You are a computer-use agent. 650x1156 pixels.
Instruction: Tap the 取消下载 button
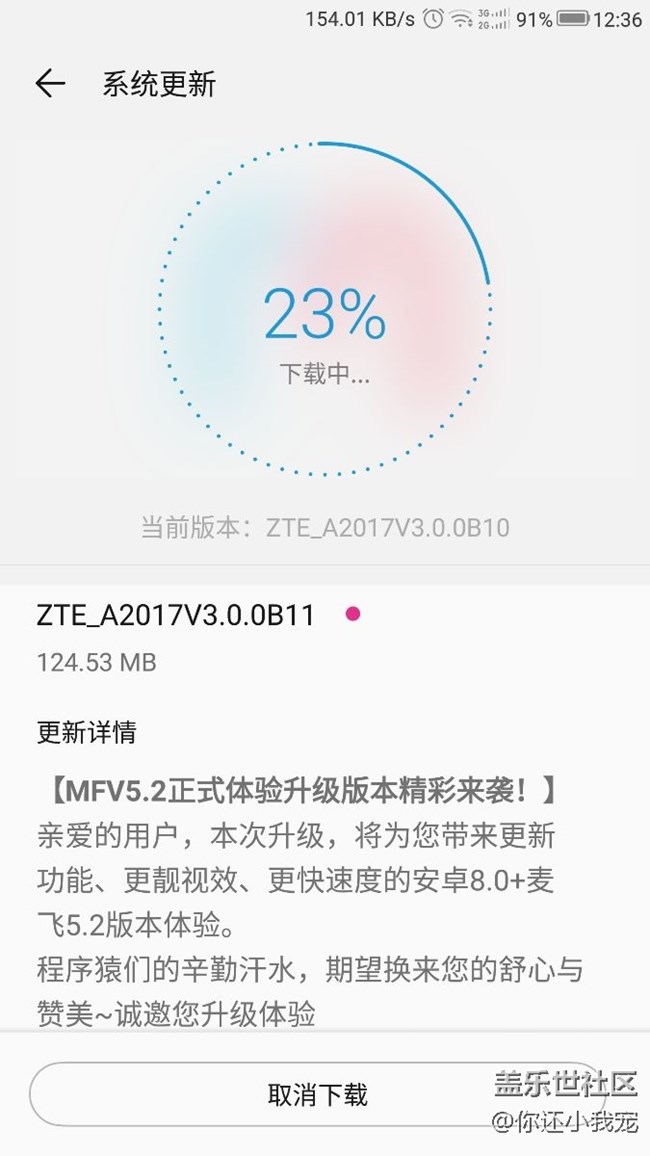point(318,1094)
